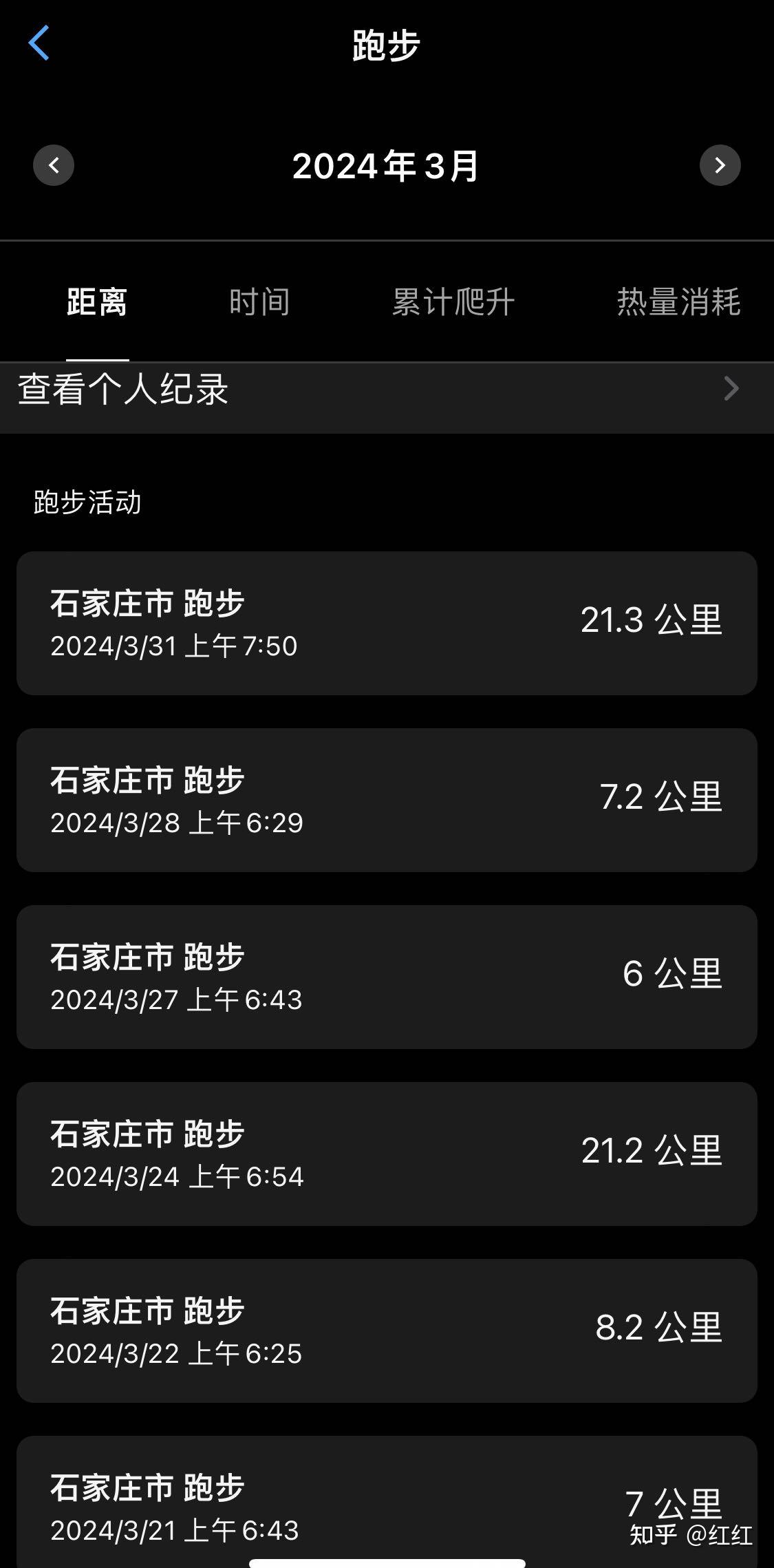Switch to the 热量消耗 tab
Screen dimensions: 774x1568
point(678,302)
